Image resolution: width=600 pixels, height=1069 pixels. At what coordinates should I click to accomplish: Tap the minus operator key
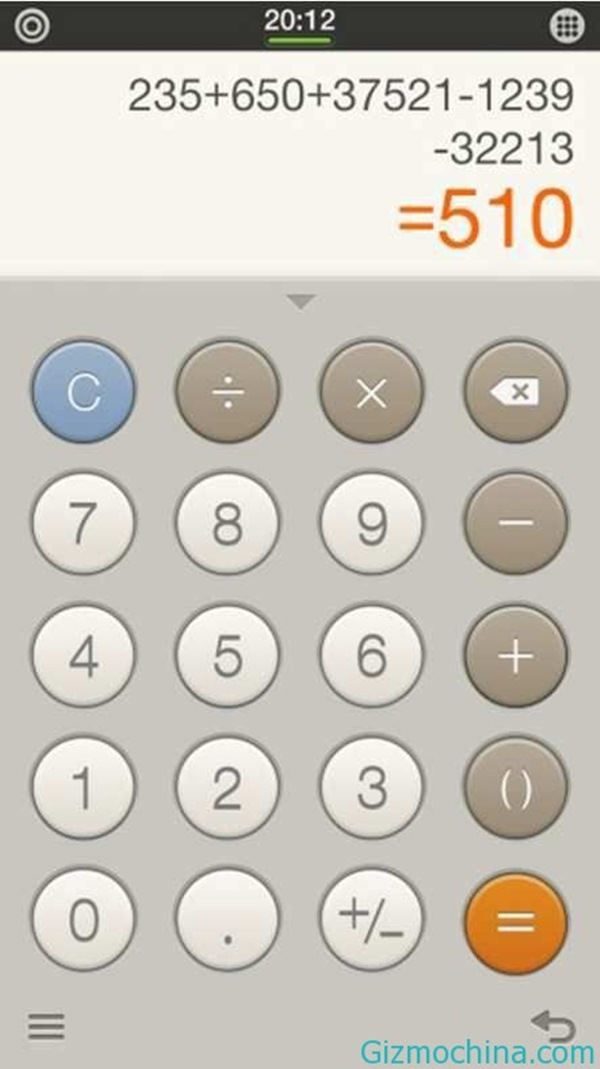pyautogui.click(x=516, y=523)
